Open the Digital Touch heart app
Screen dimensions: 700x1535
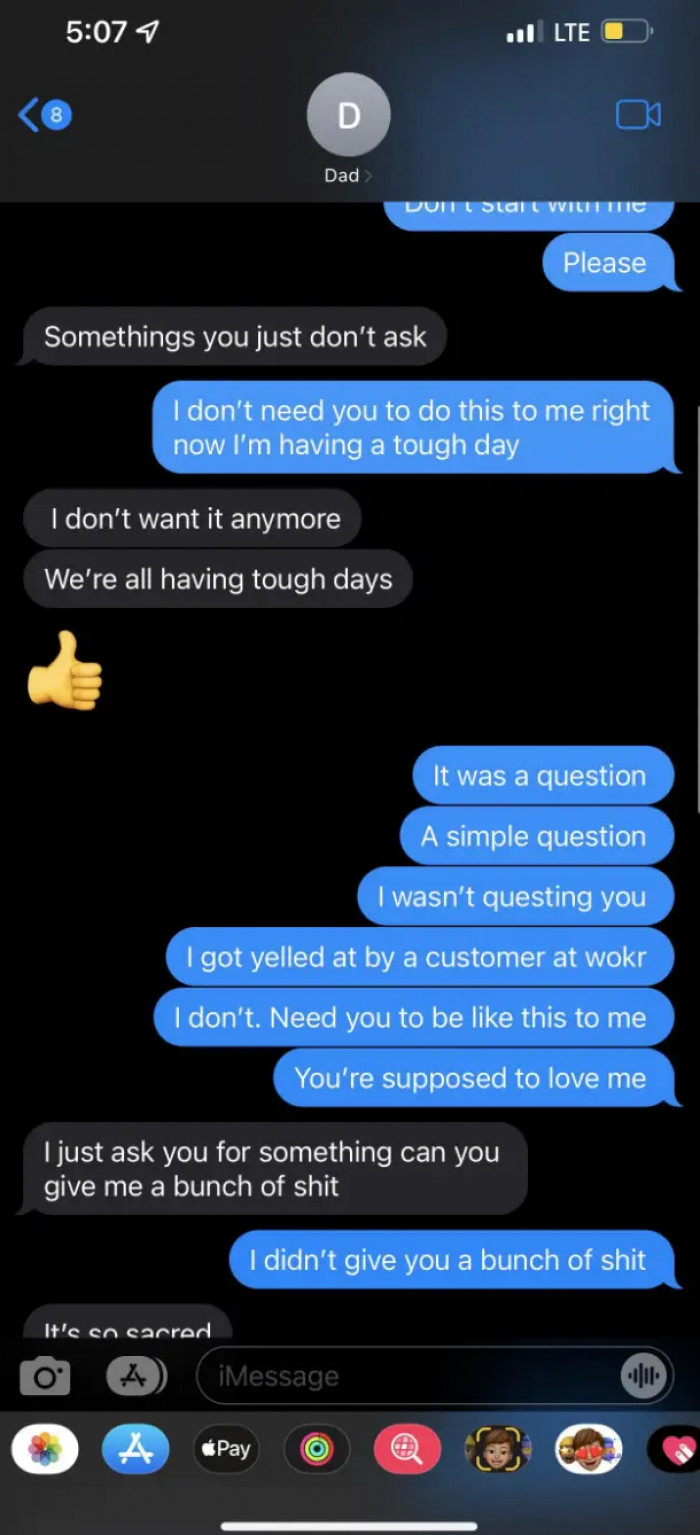pyautogui.click(x=676, y=1448)
